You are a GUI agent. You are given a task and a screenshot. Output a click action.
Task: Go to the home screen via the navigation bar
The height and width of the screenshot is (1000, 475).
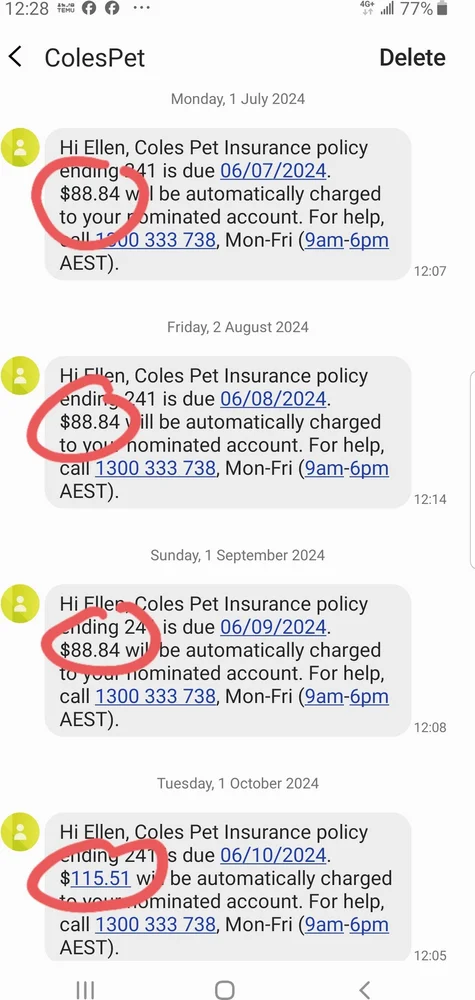coord(224,990)
